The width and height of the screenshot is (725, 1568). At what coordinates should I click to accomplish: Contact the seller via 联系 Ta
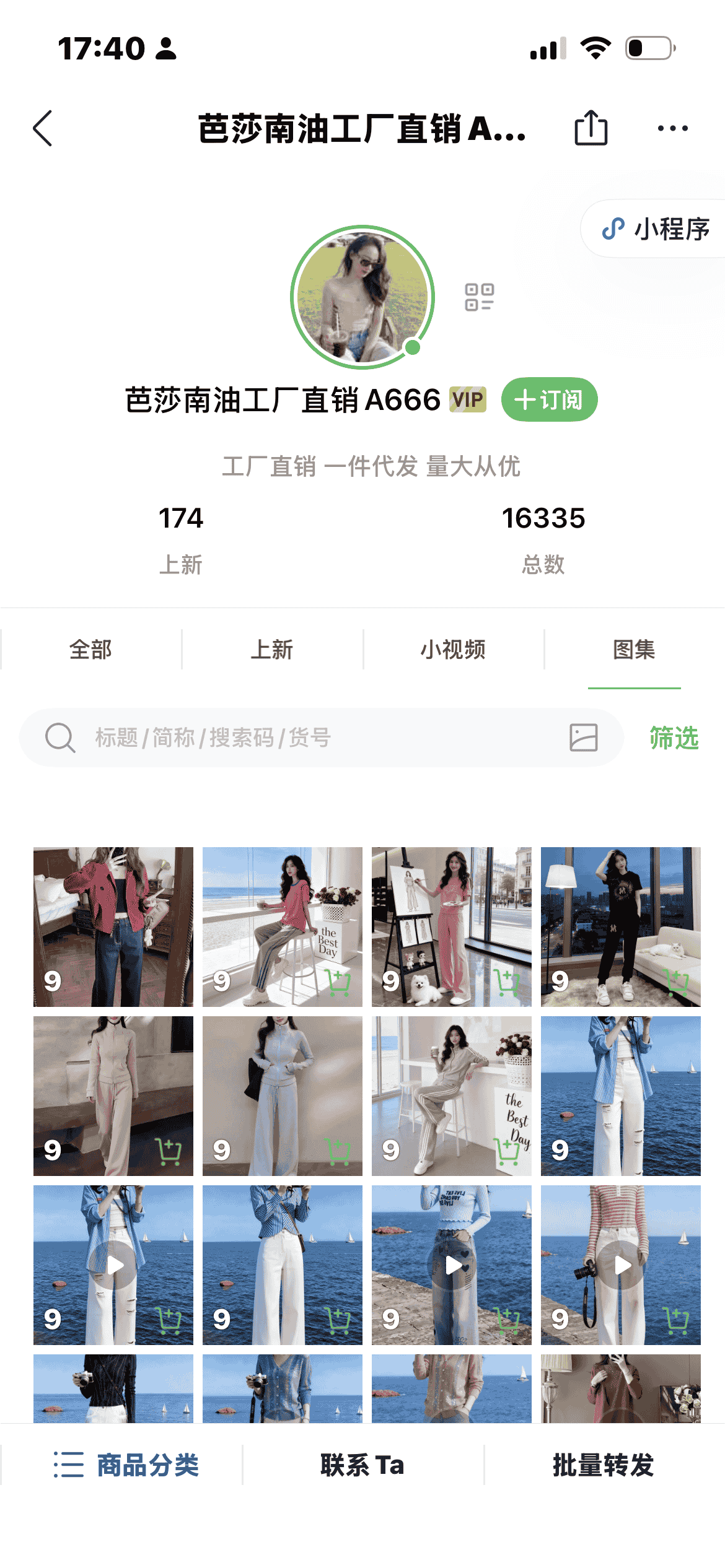(x=362, y=1465)
